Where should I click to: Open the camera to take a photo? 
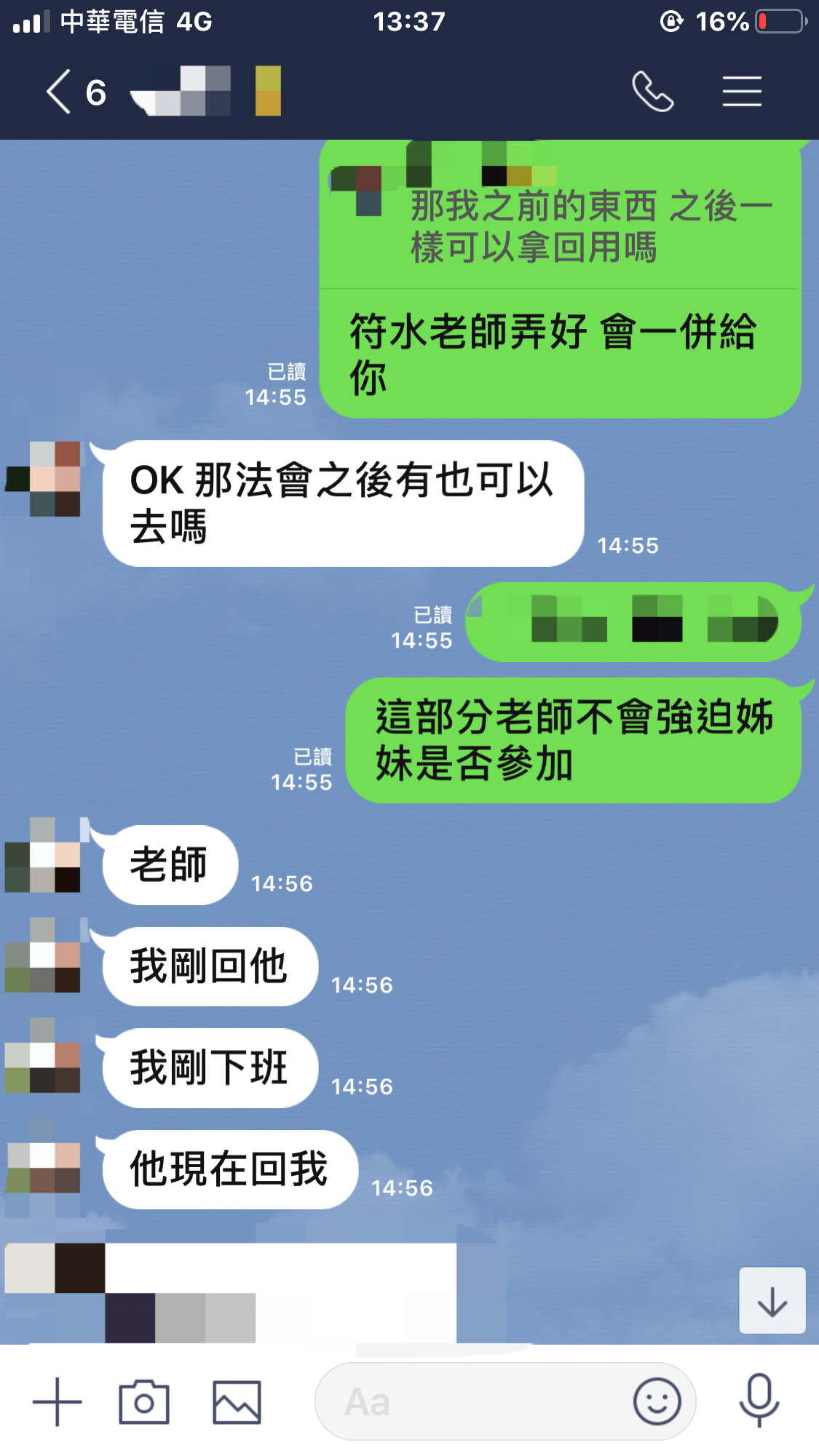(x=144, y=1401)
